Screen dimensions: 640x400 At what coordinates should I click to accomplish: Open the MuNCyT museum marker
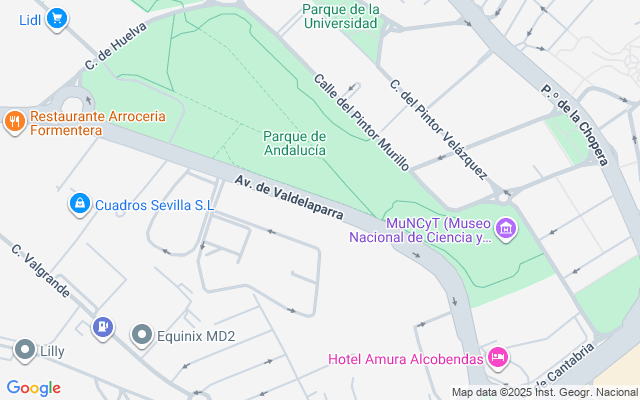pos(506,229)
